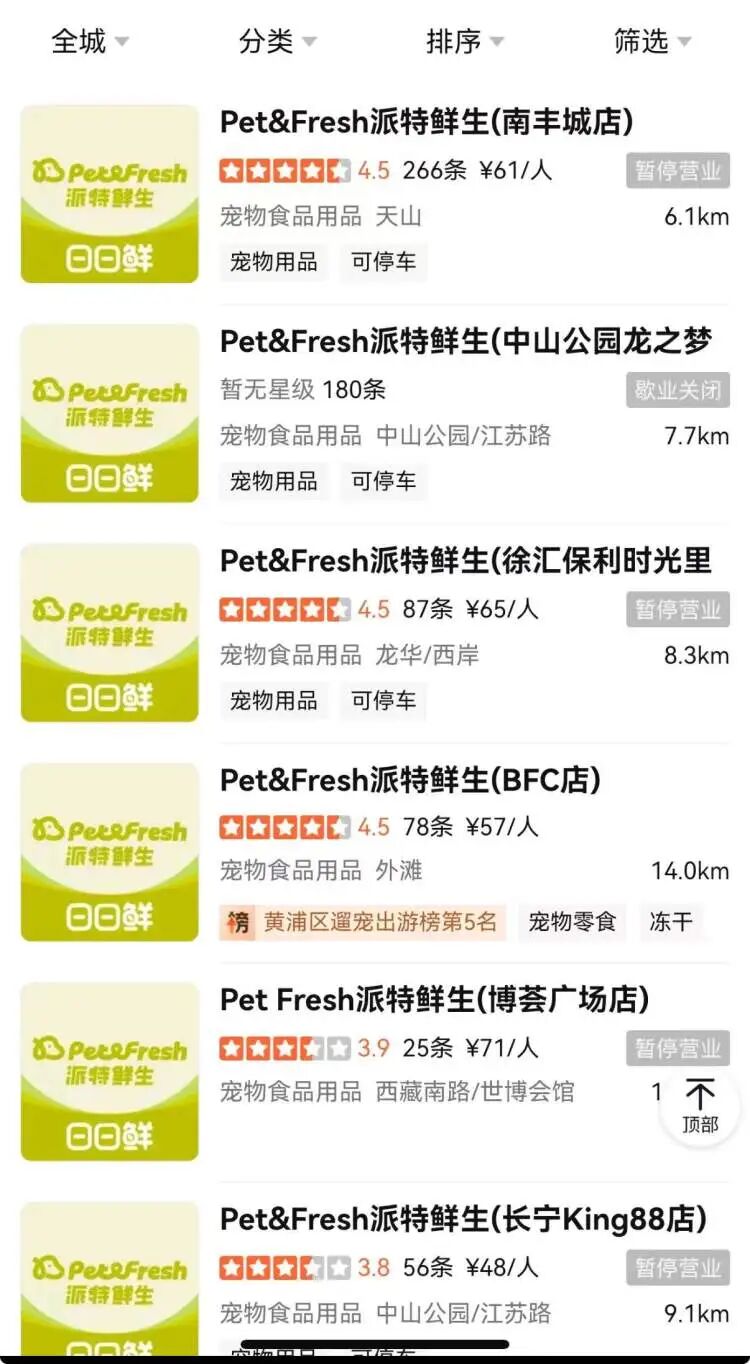This screenshot has height=1364, width=750.
Task: Expand the 分类 category dropdown
Action: [277, 41]
